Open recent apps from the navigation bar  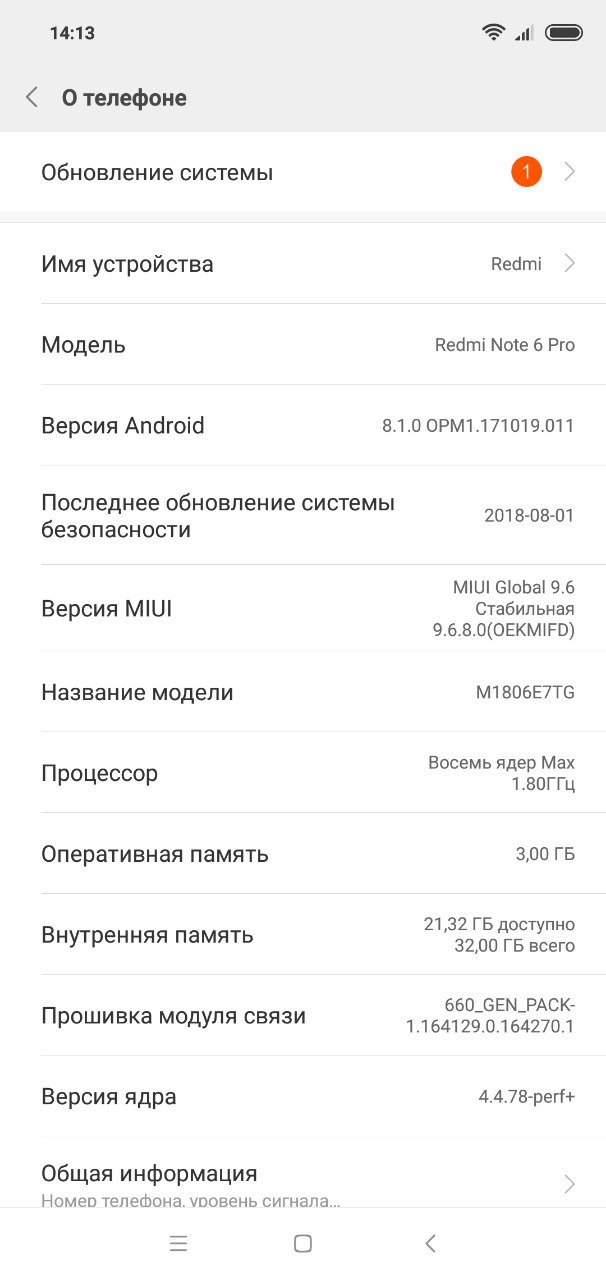tap(179, 1244)
